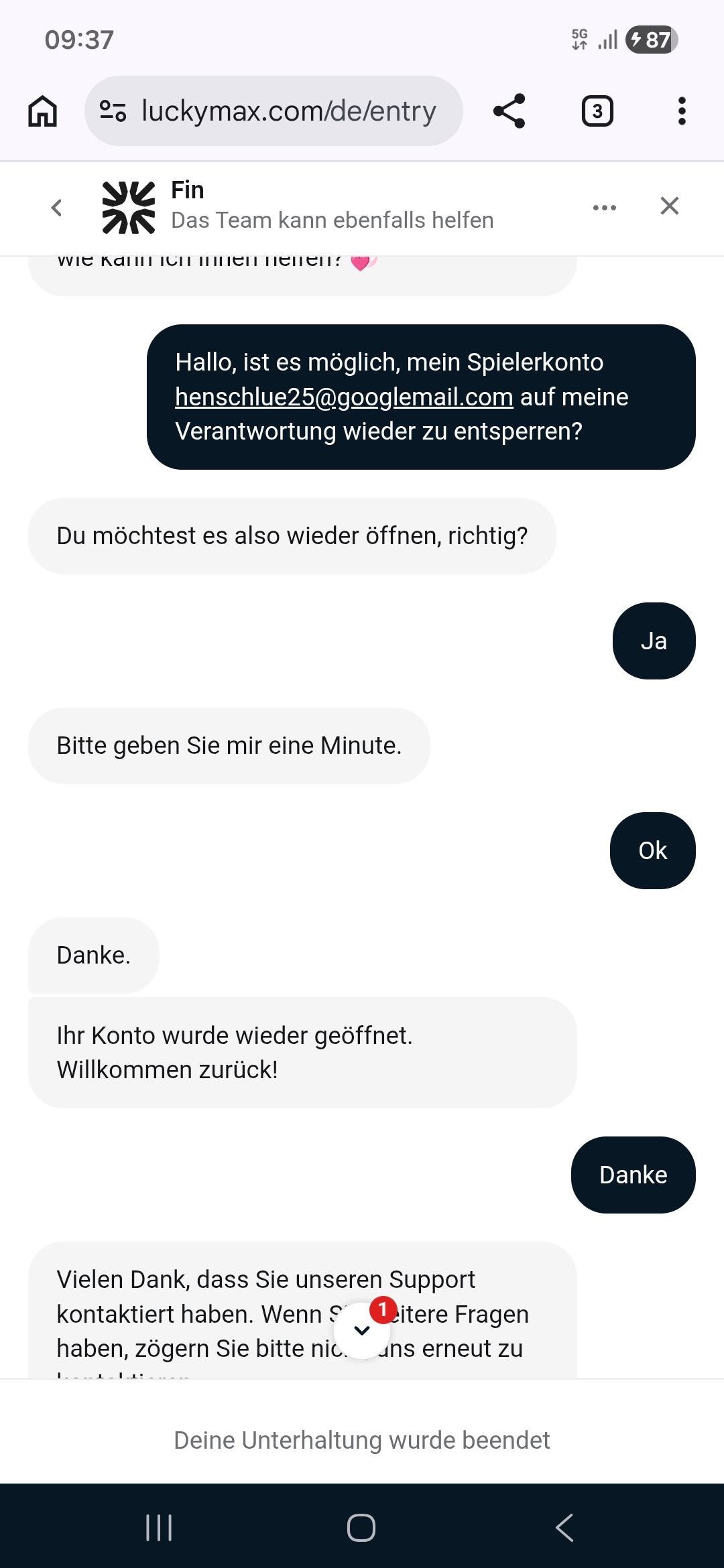Viewport: 724px width, 1568px height.
Task: Open recent apps from the navigation bar
Action: pos(159,1528)
